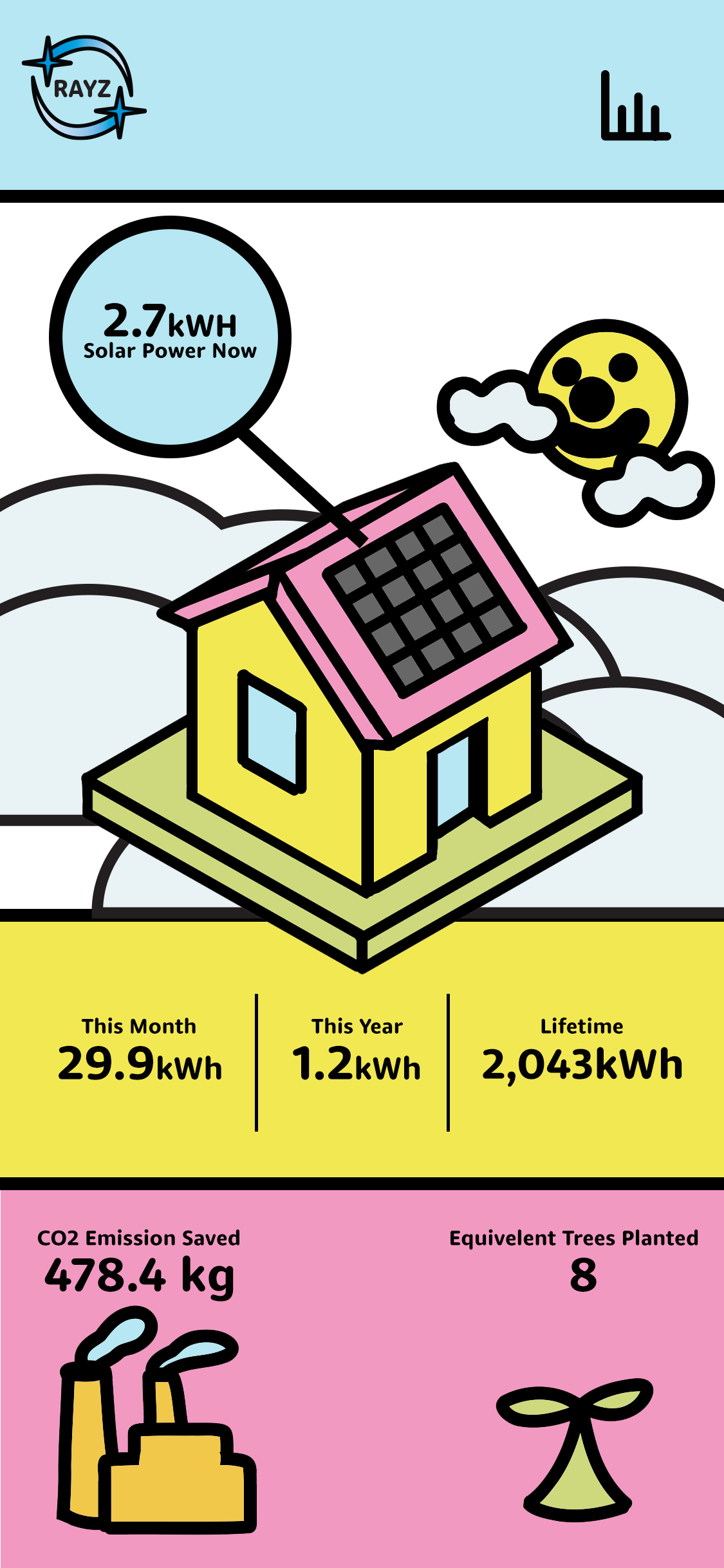Open the statistics bar chart icon
This screenshot has height=1568, width=724.
(x=635, y=107)
